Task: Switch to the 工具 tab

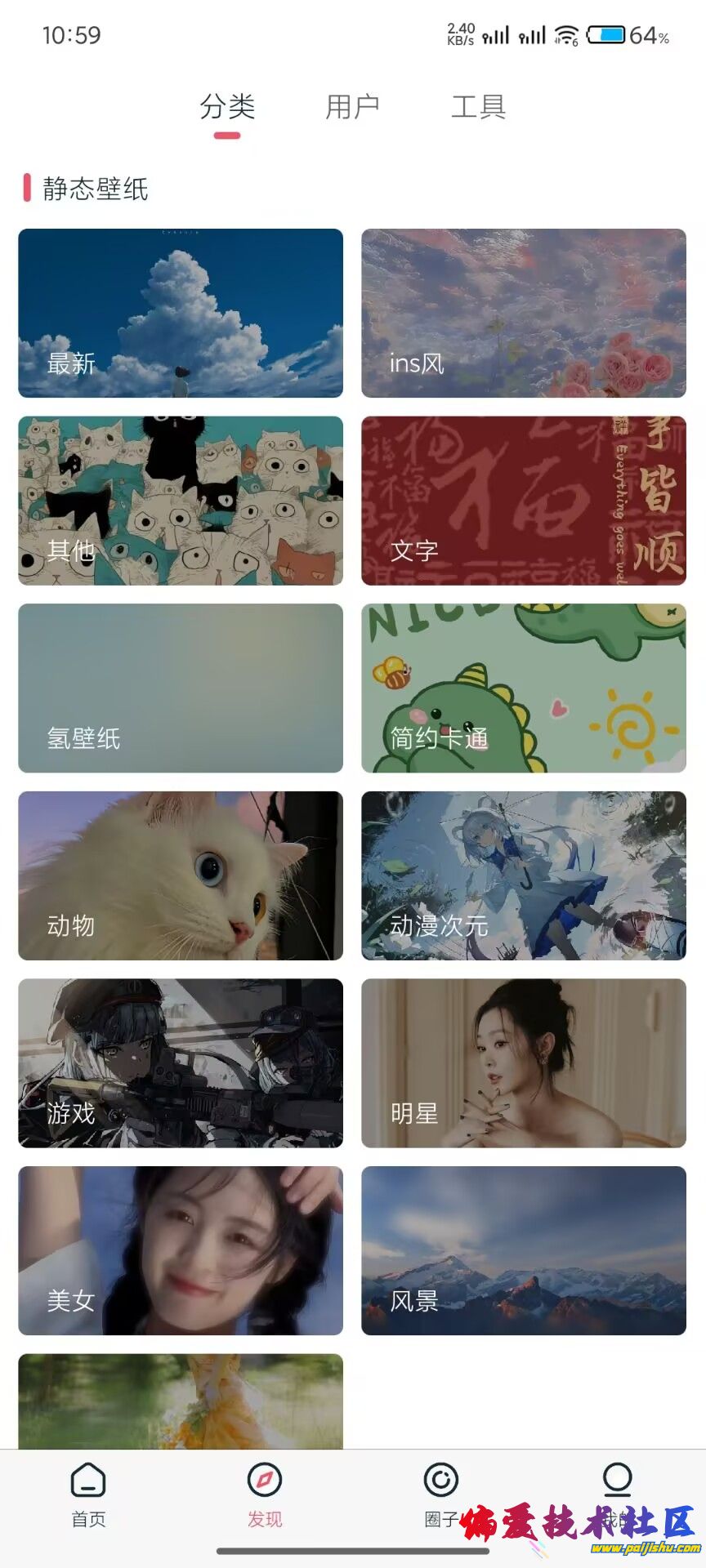Action: click(478, 107)
